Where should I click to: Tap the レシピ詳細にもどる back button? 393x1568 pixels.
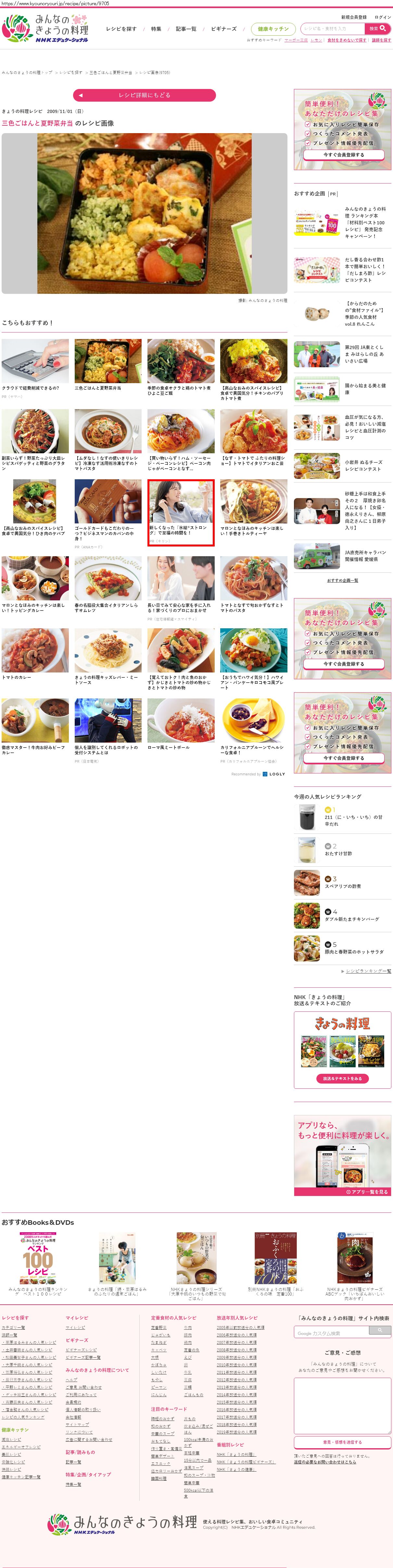[145, 95]
